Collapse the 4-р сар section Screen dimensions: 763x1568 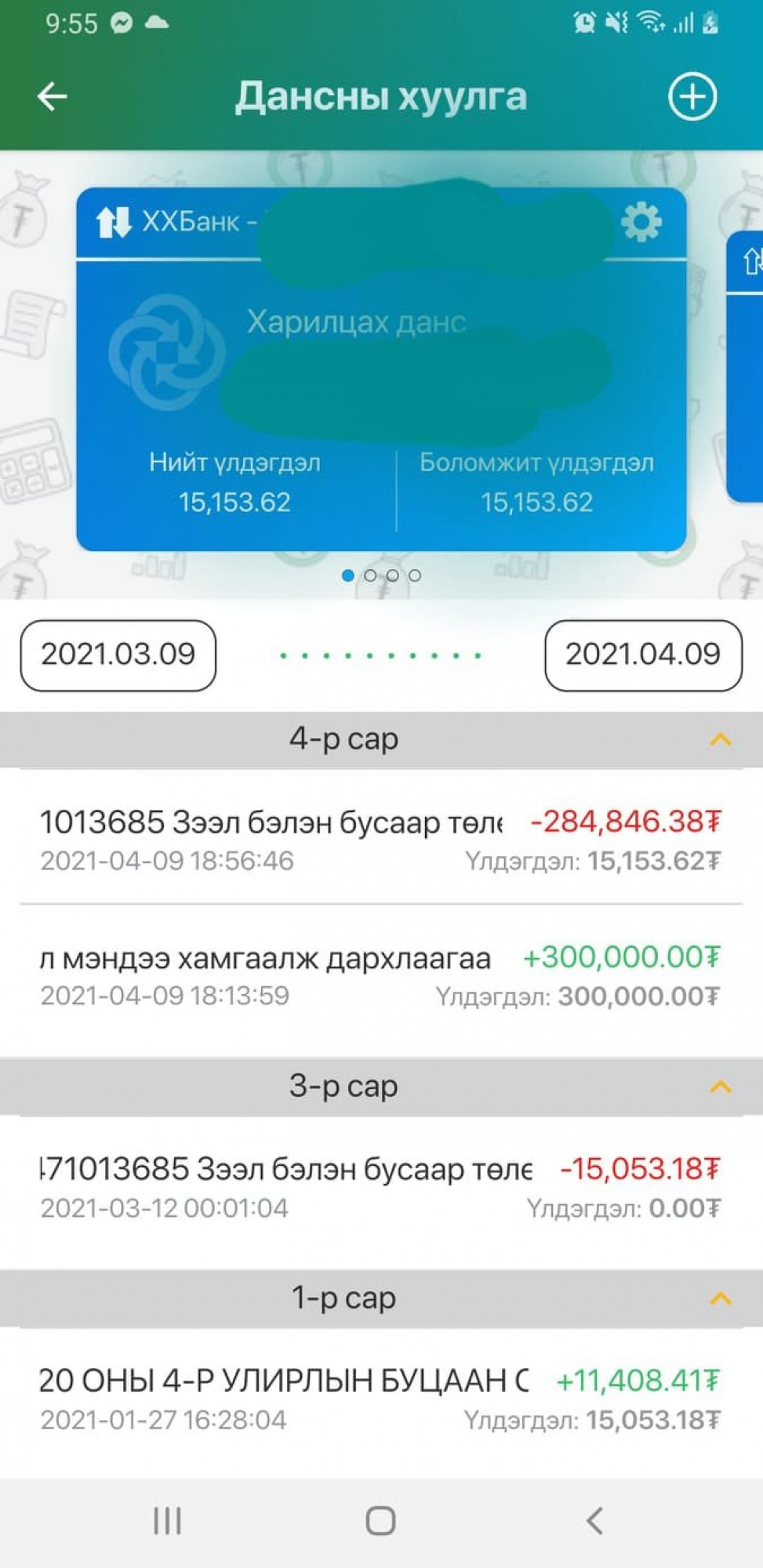click(720, 739)
